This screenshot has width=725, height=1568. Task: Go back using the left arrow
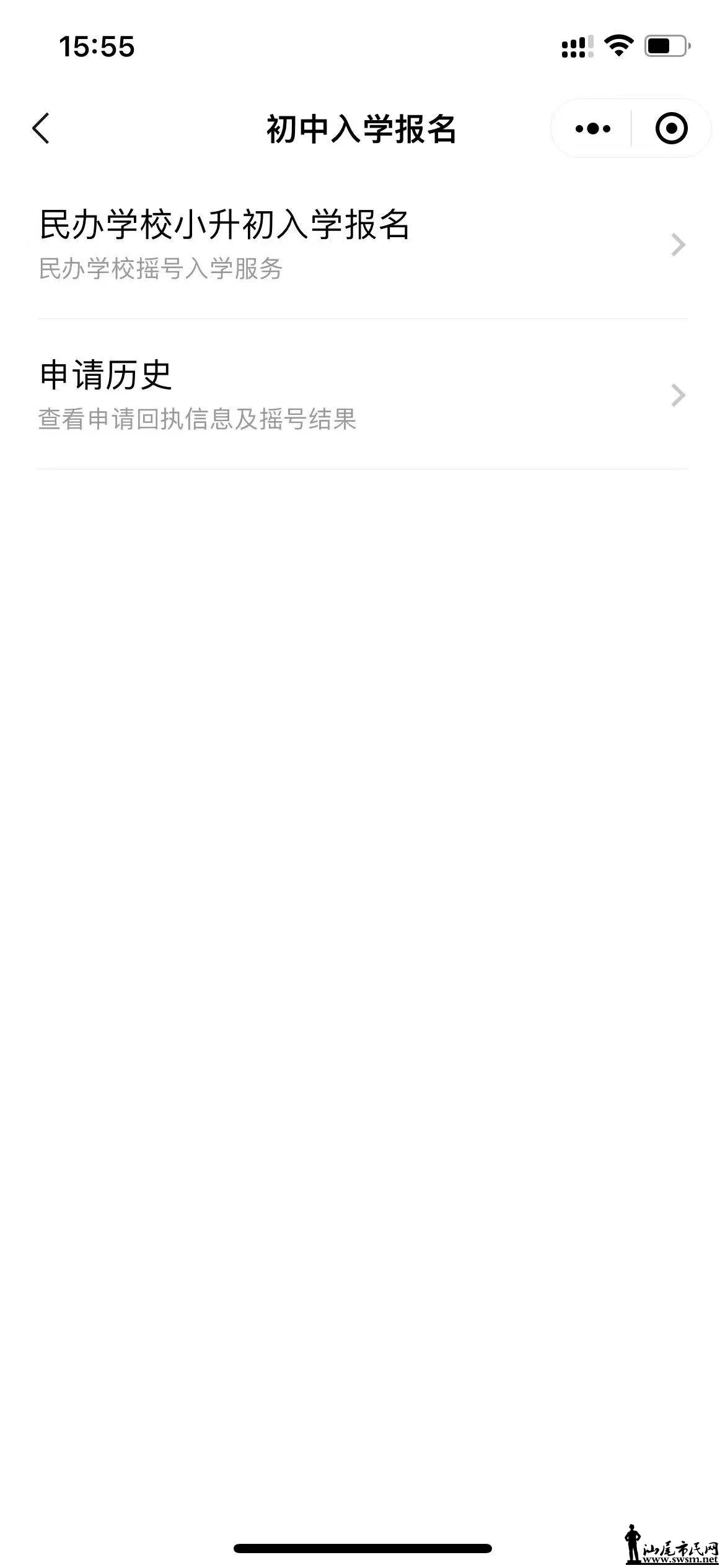[x=41, y=129]
